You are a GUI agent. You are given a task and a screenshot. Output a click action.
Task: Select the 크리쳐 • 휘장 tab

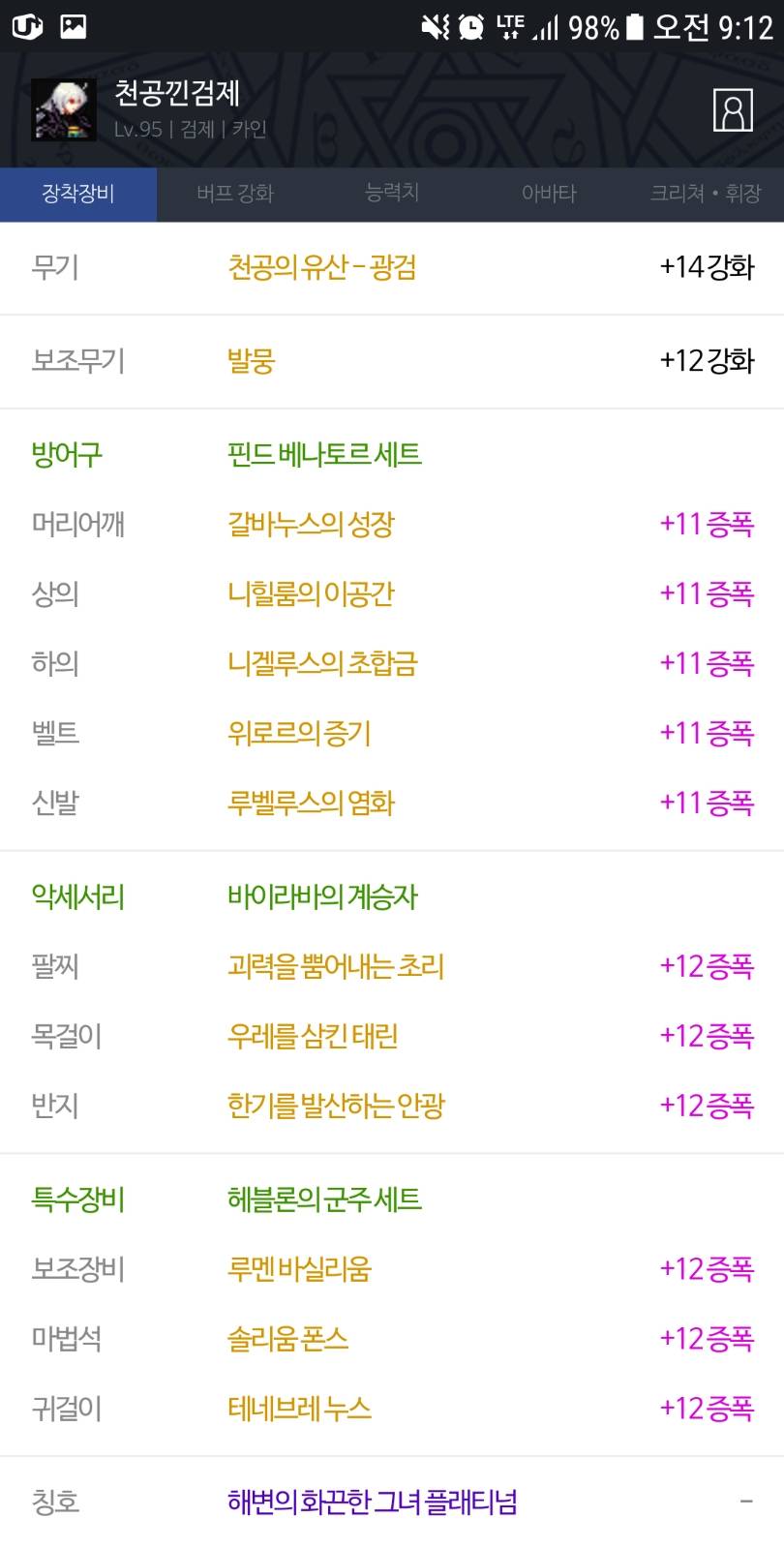tap(706, 194)
